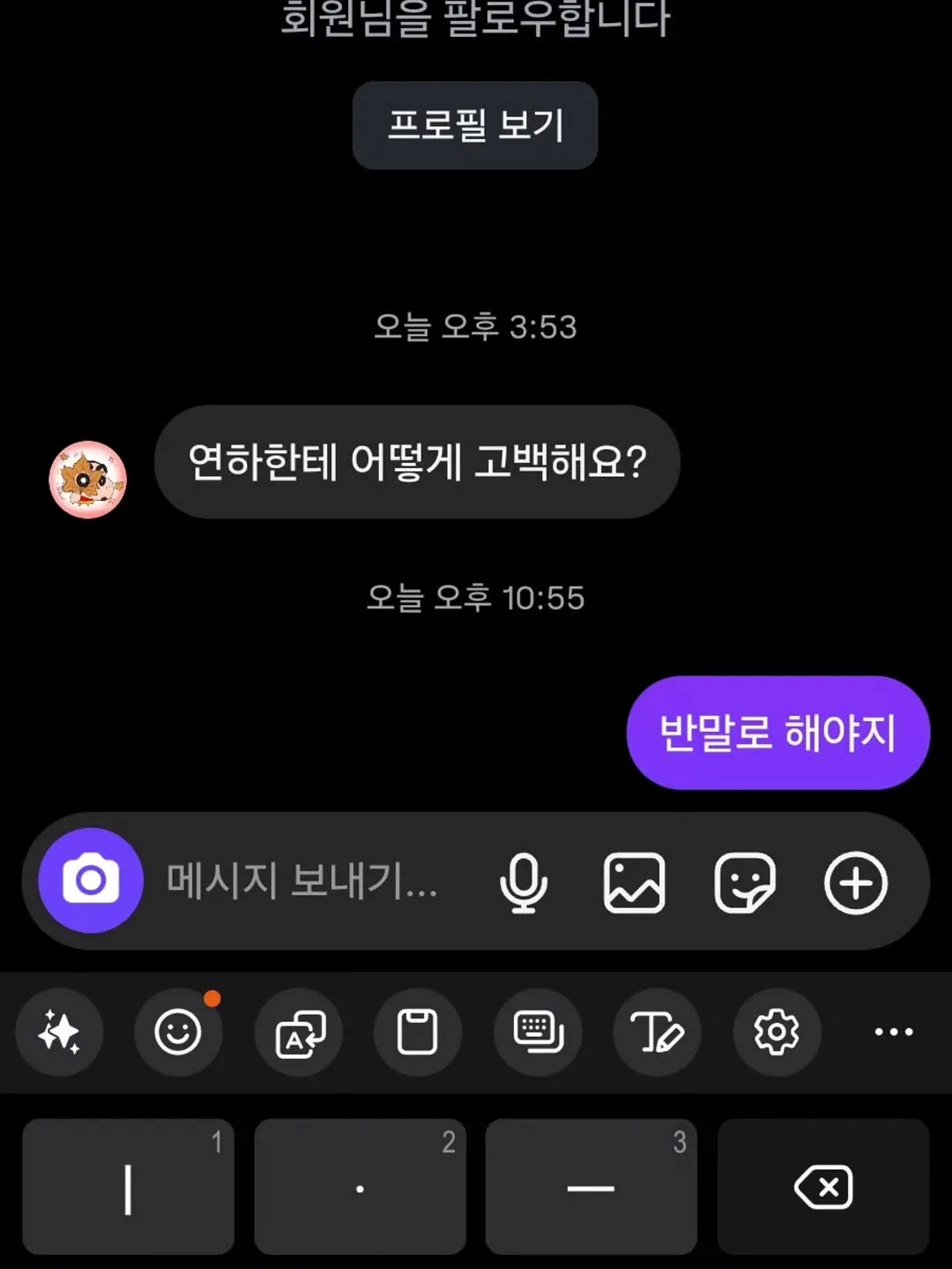
Task: Select the microphone voice message icon
Action: [x=524, y=884]
